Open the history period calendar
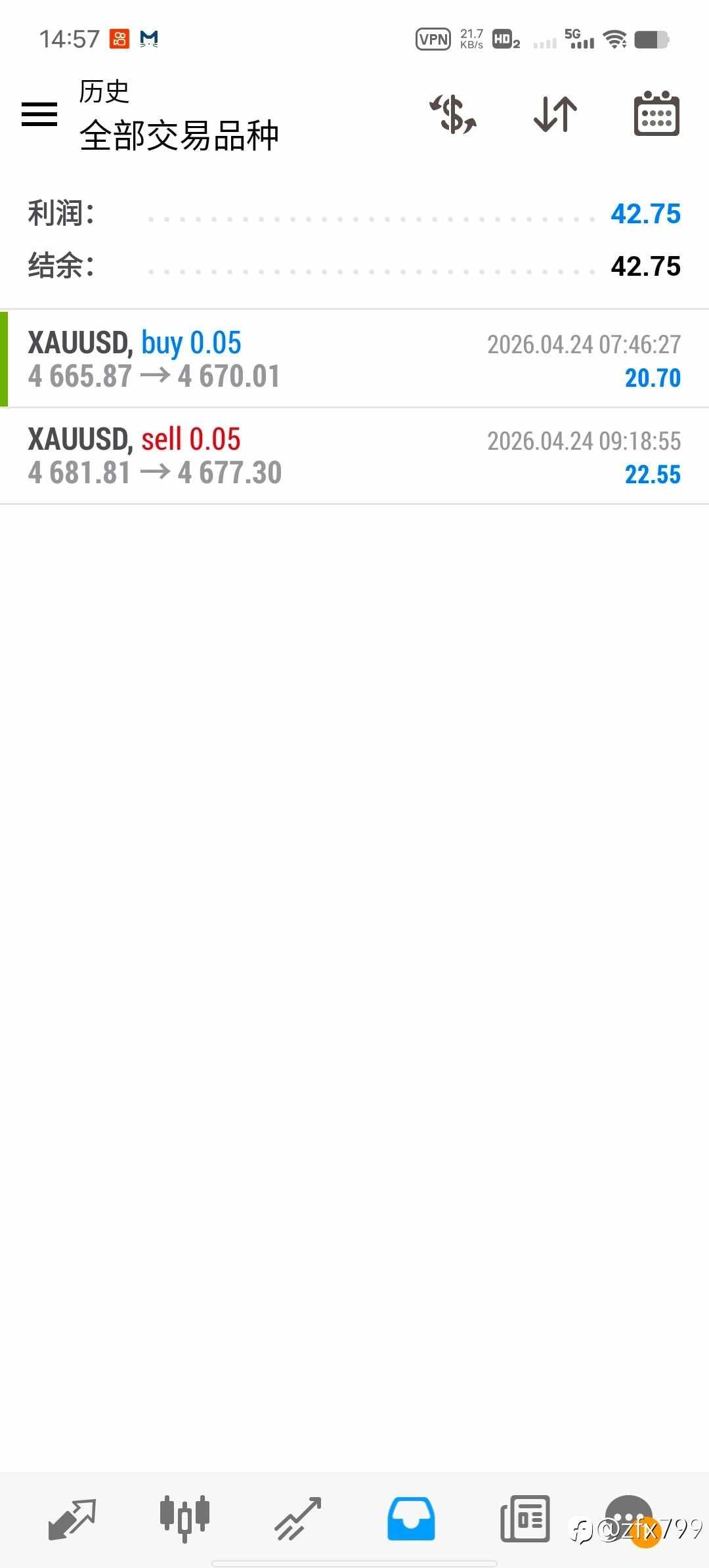Image resolution: width=709 pixels, height=1568 pixels. click(x=656, y=115)
